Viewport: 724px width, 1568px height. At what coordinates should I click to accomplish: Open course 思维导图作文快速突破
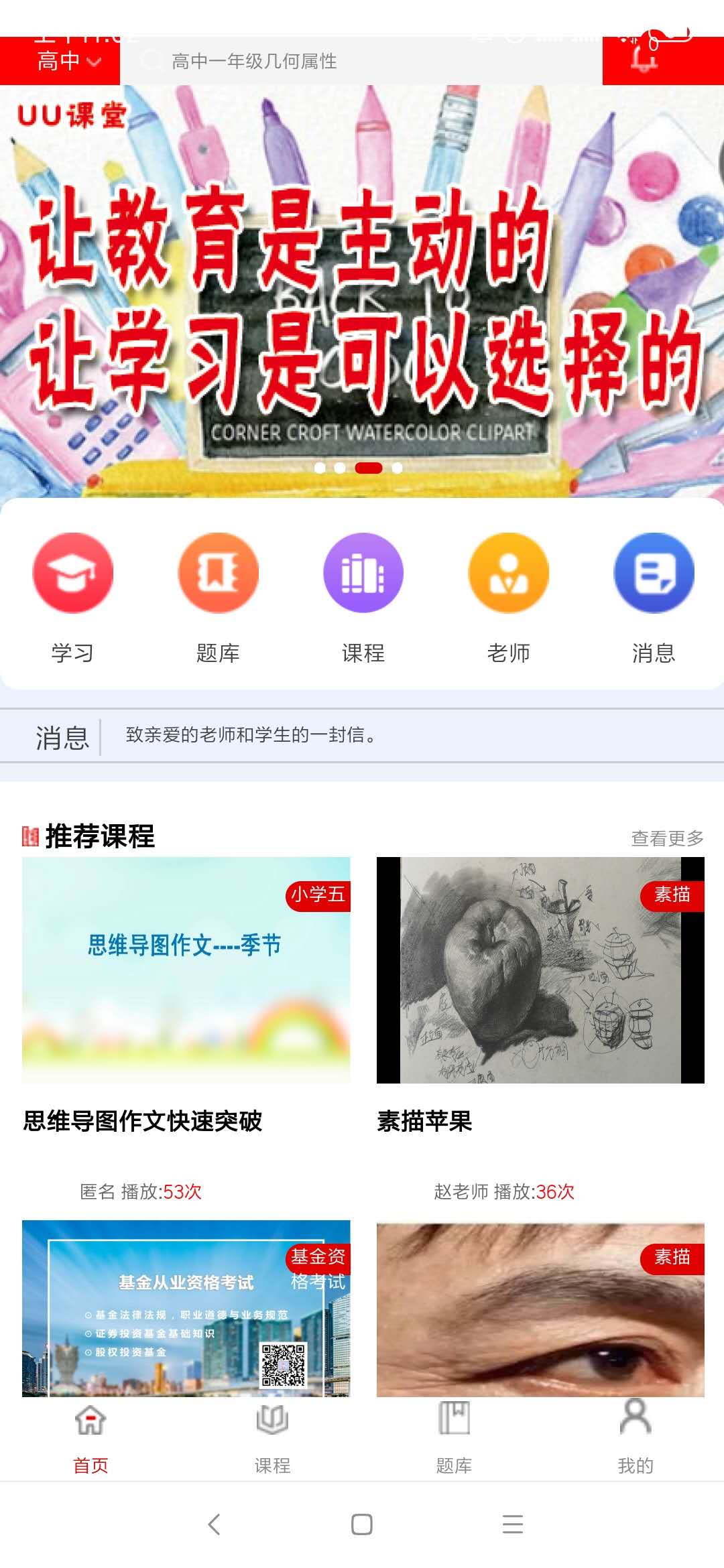186,970
